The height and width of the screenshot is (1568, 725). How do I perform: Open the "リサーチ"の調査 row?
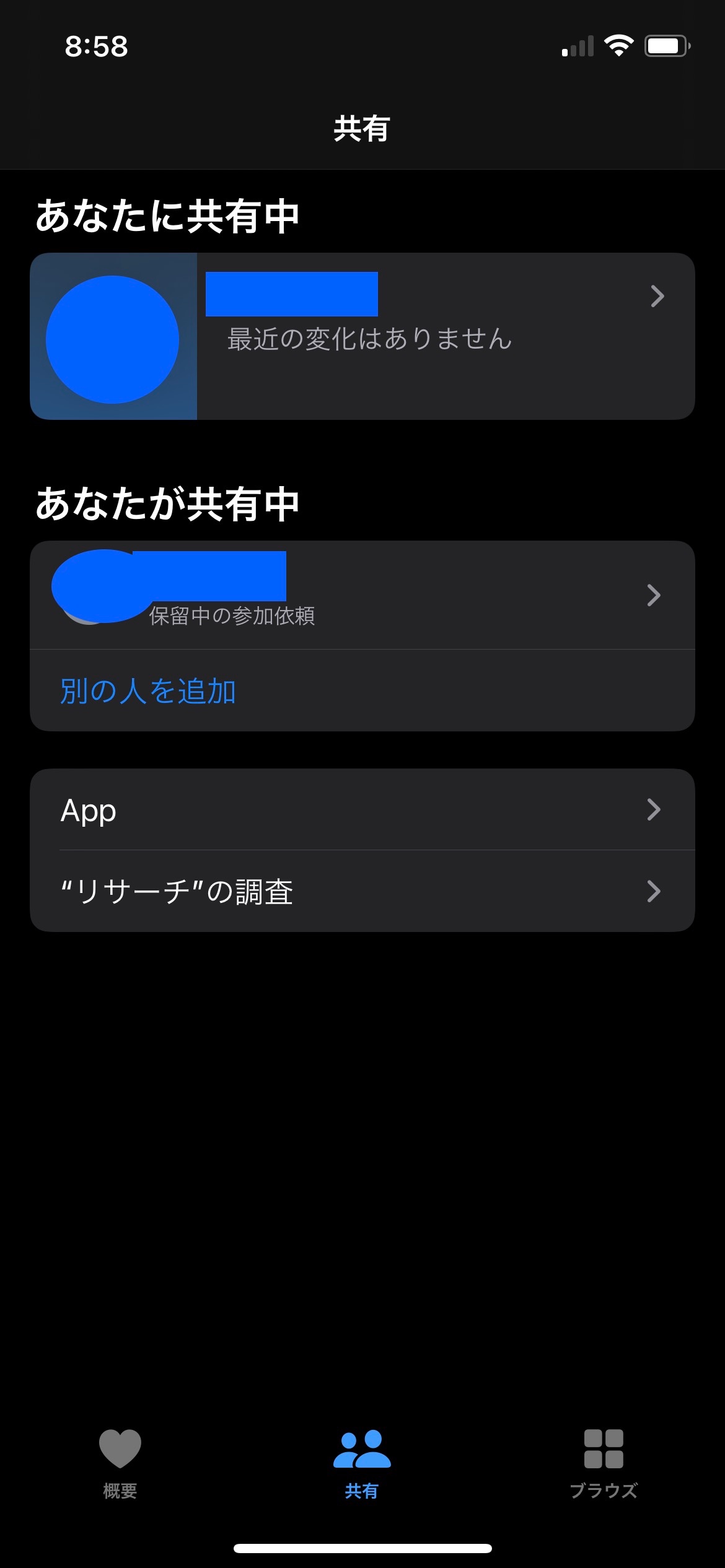[362, 892]
